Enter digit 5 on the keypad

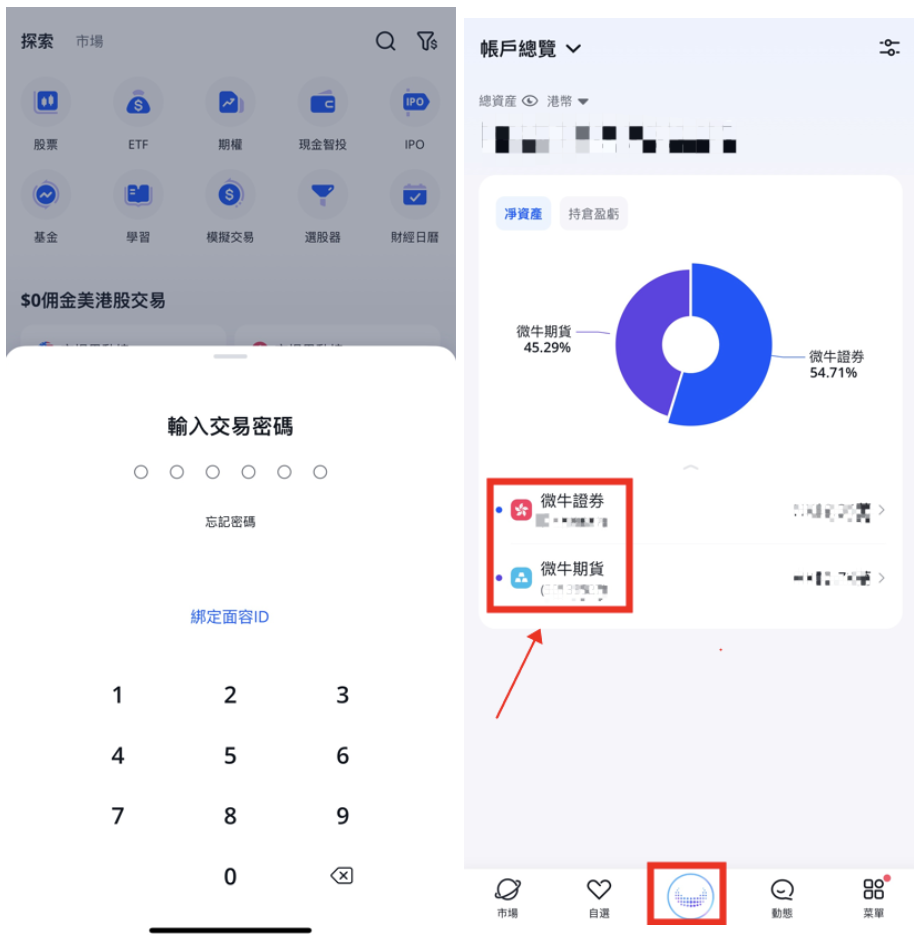[230, 756]
